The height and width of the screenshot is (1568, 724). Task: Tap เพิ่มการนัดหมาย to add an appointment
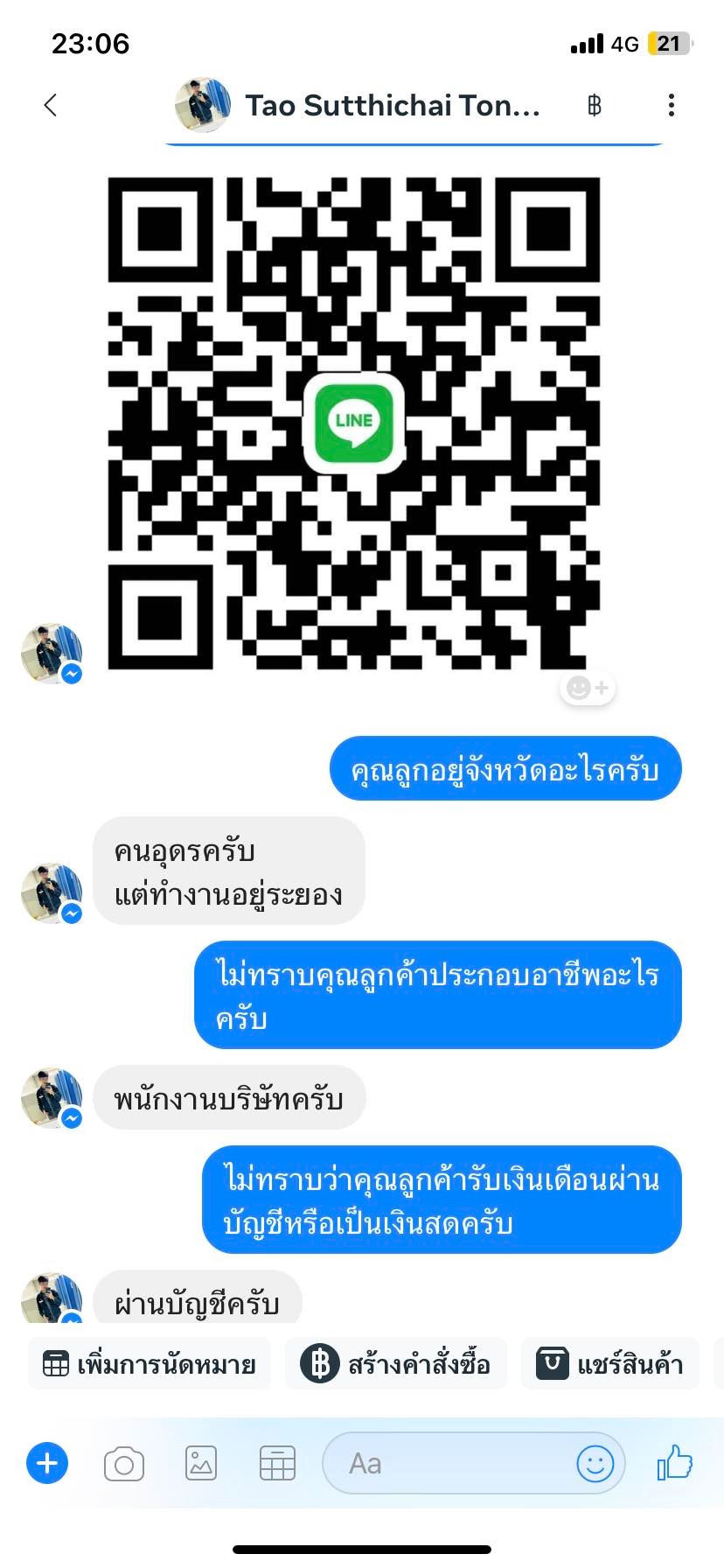[x=150, y=1364]
